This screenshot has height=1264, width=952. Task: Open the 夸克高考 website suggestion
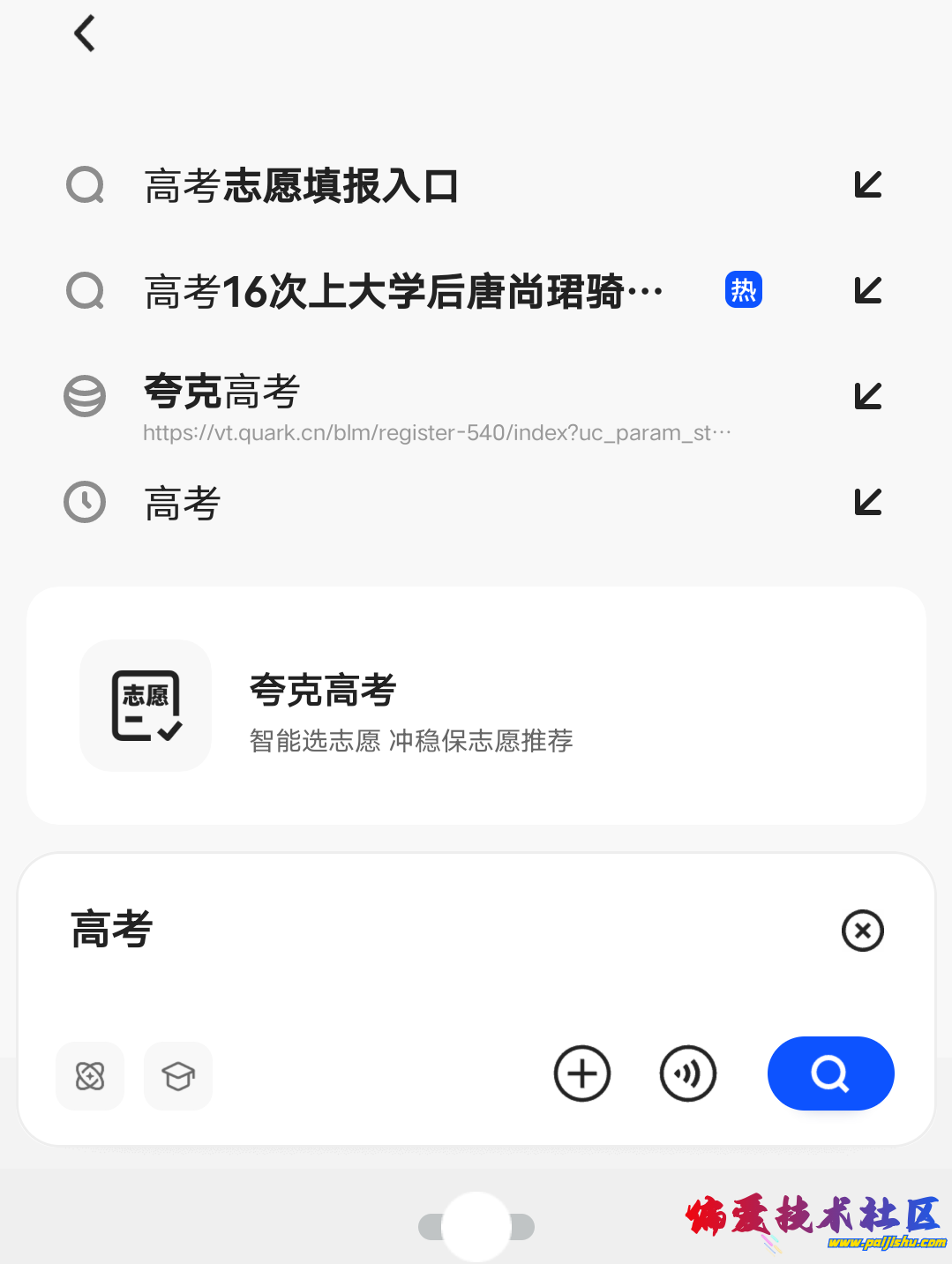[397, 406]
